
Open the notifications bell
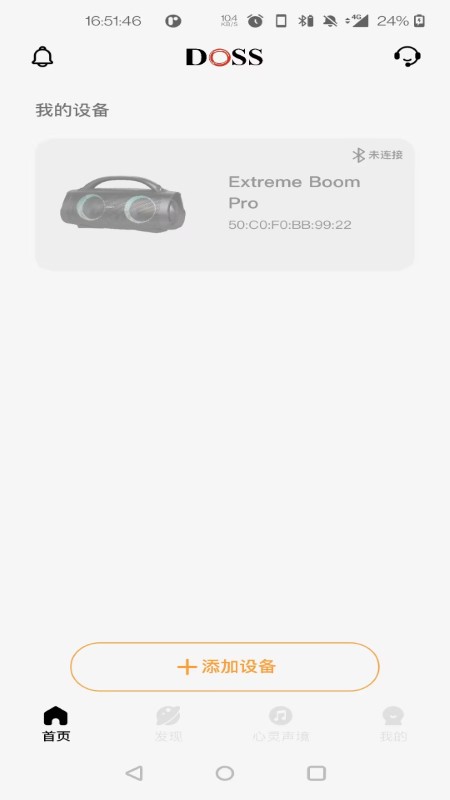[x=42, y=57]
